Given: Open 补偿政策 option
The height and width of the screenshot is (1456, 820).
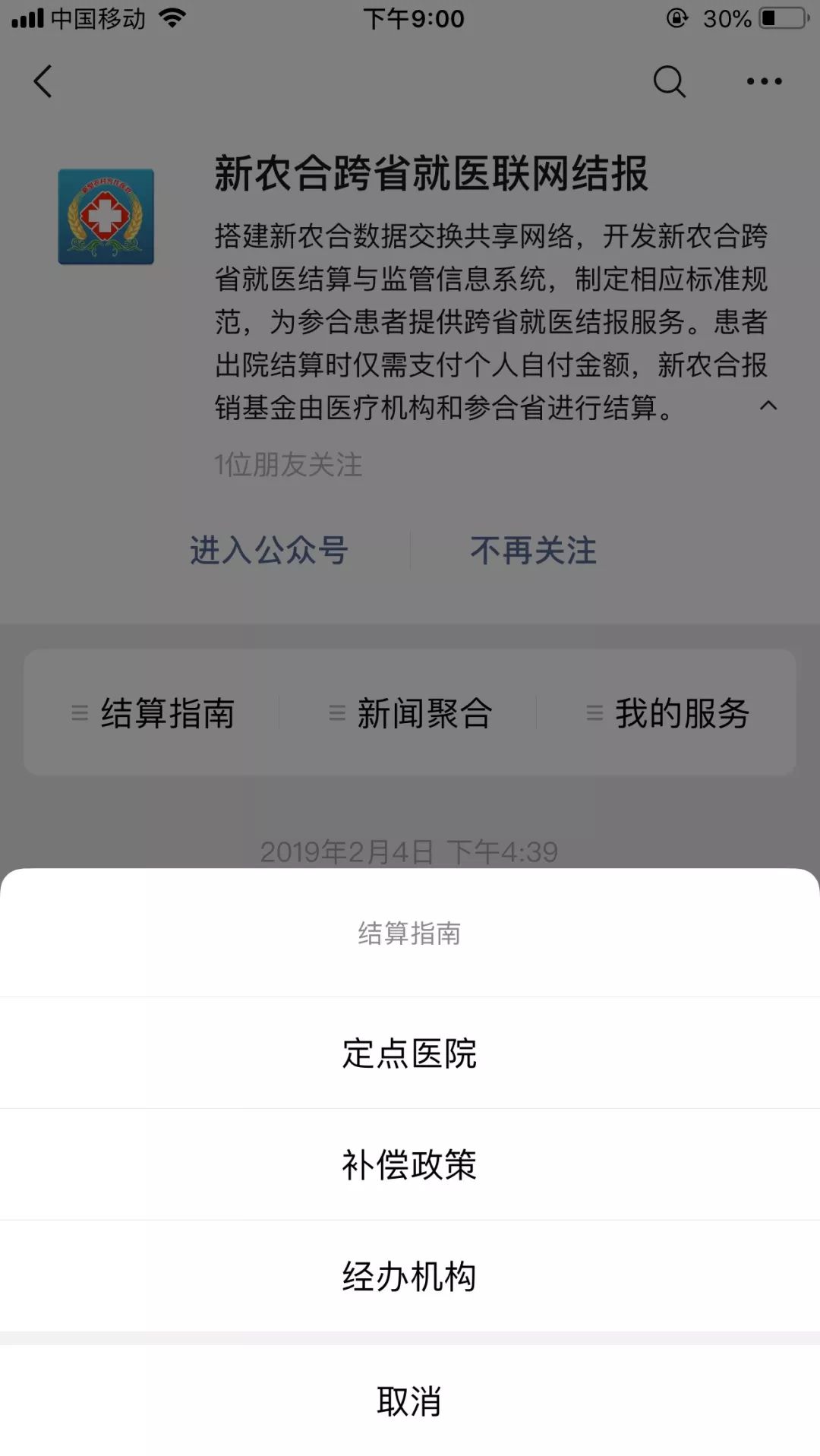Looking at the screenshot, I should 410,1164.
